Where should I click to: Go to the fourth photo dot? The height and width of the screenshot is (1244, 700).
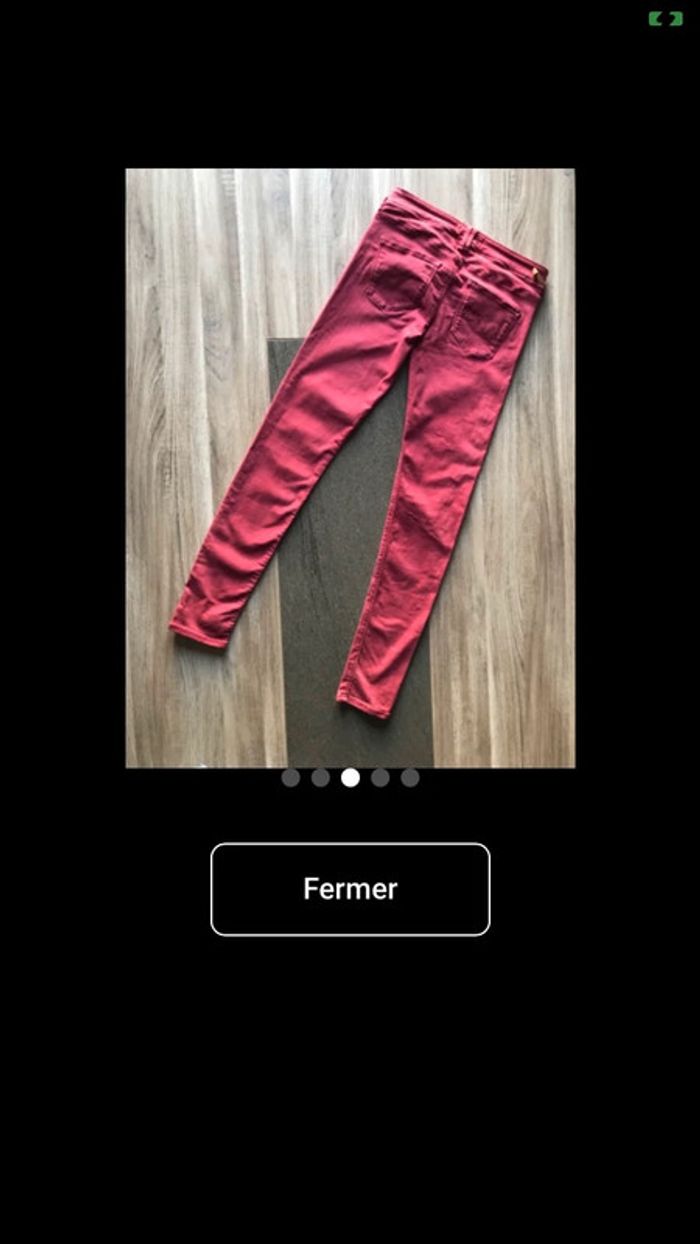pyautogui.click(x=380, y=778)
